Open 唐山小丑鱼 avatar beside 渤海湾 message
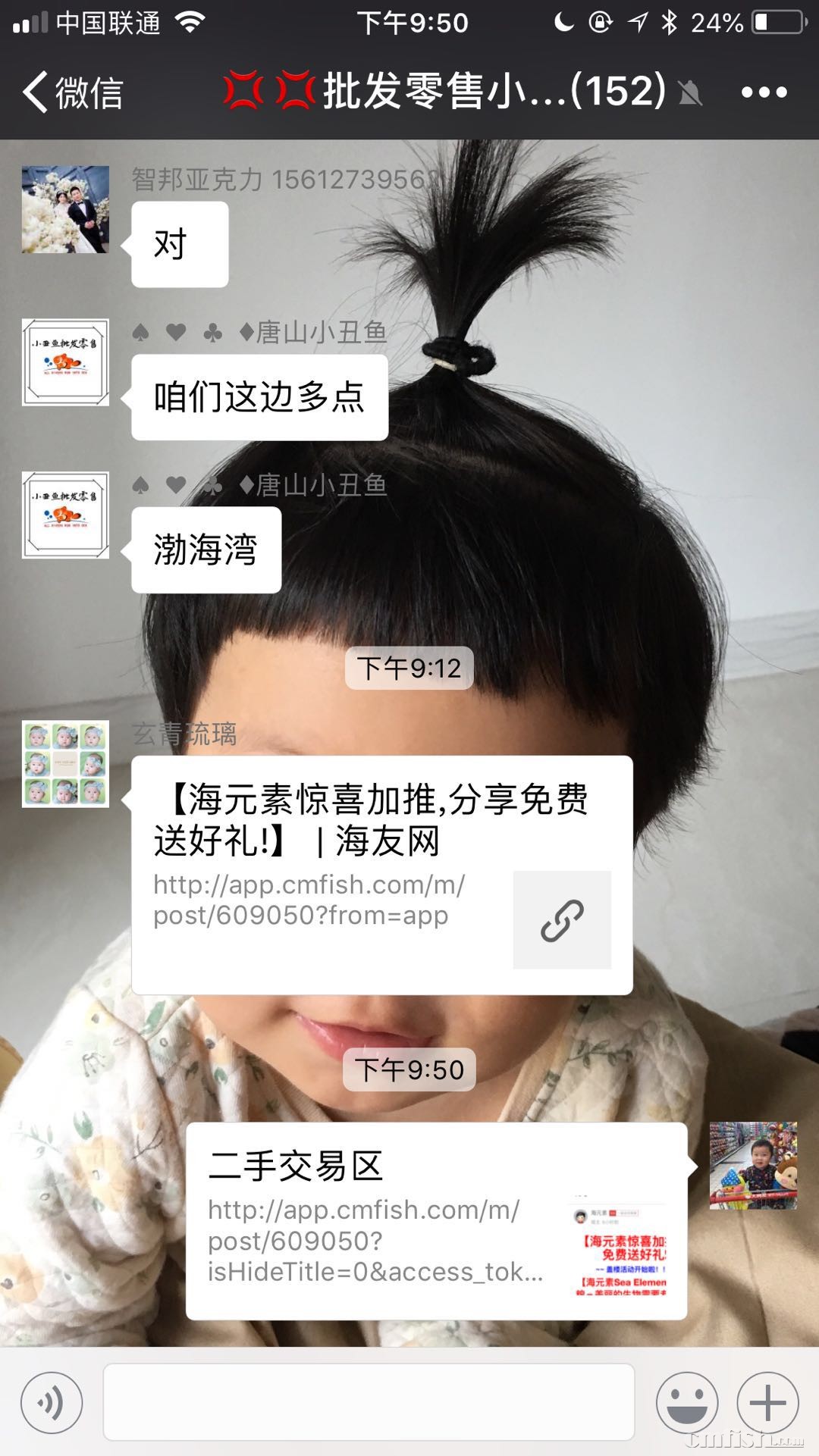Screen dimensions: 819x1456 65,515
